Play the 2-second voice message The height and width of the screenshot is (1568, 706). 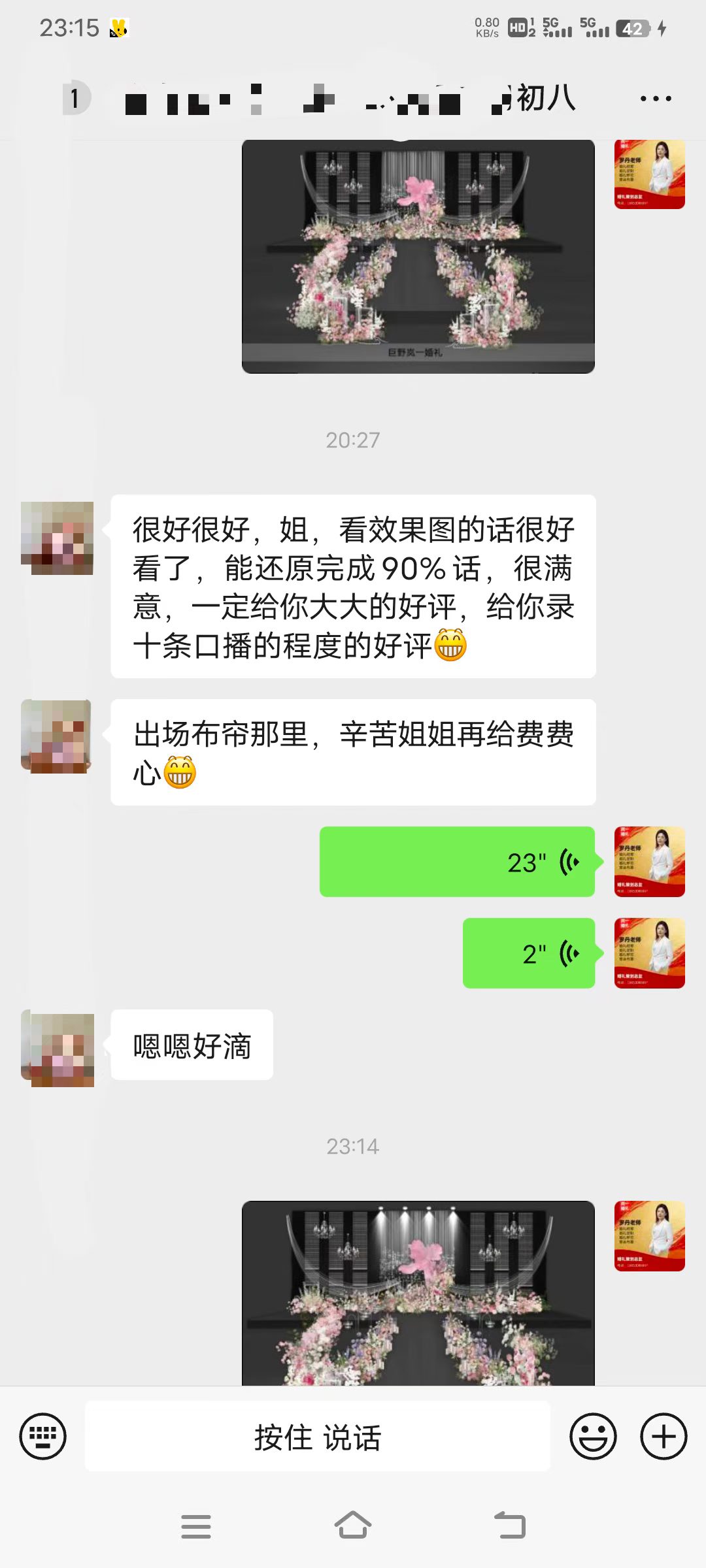(529, 953)
